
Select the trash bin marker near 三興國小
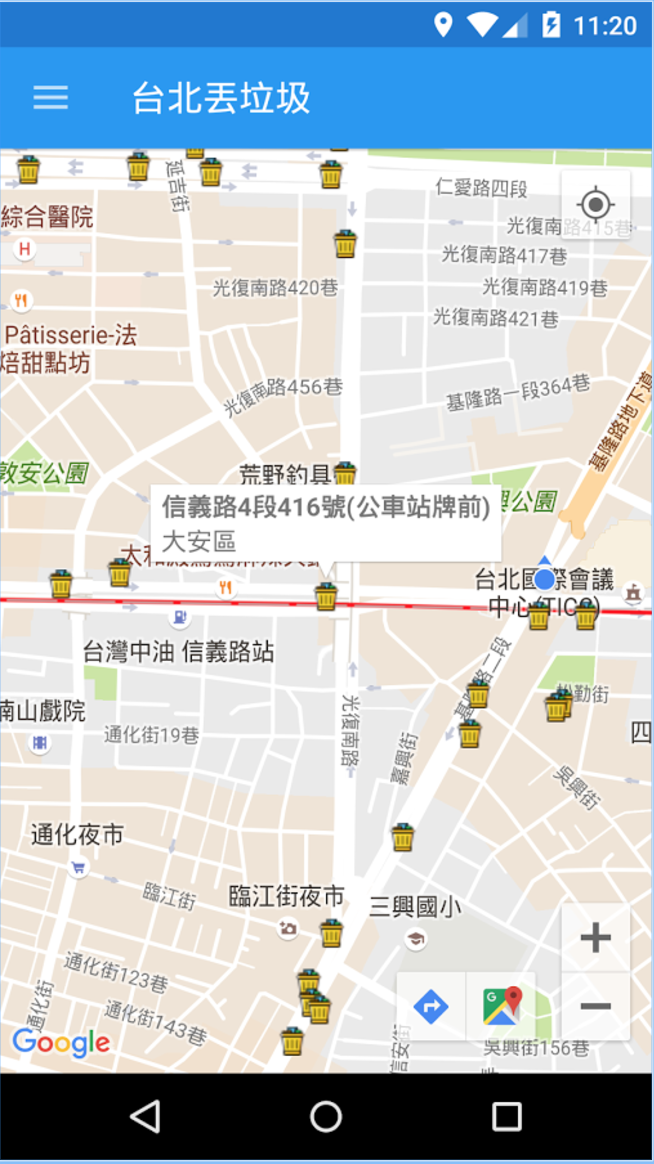(x=403, y=837)
